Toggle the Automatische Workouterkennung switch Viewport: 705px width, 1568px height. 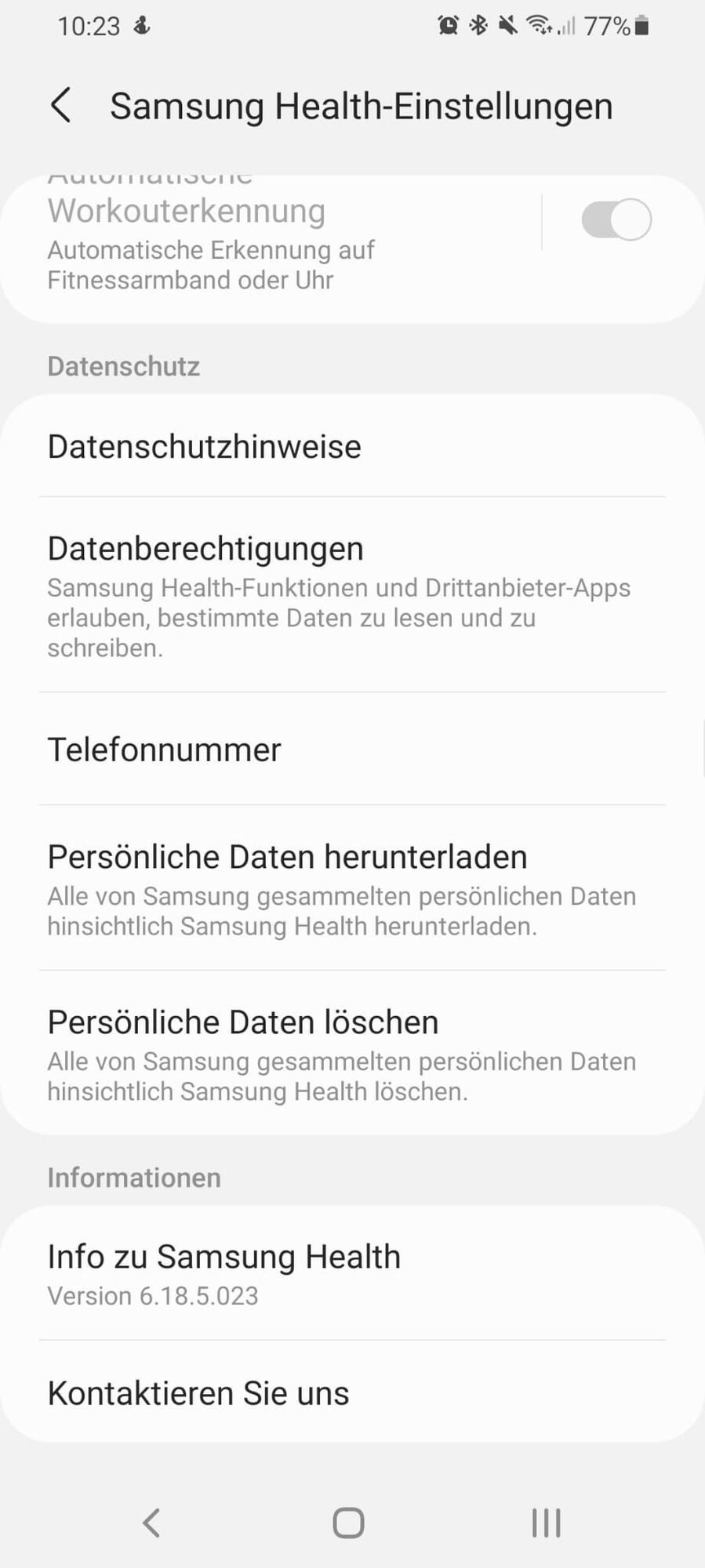point(616,220)
